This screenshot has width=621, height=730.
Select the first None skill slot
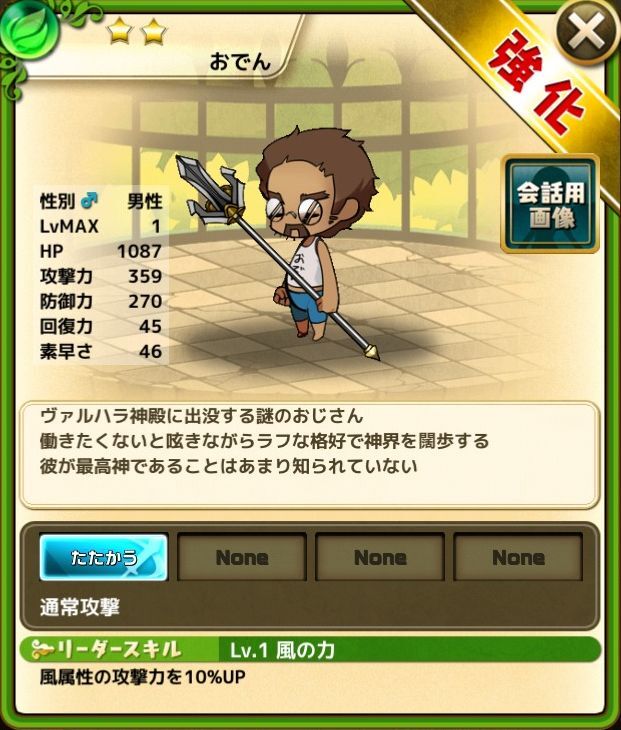pos(242,557)
